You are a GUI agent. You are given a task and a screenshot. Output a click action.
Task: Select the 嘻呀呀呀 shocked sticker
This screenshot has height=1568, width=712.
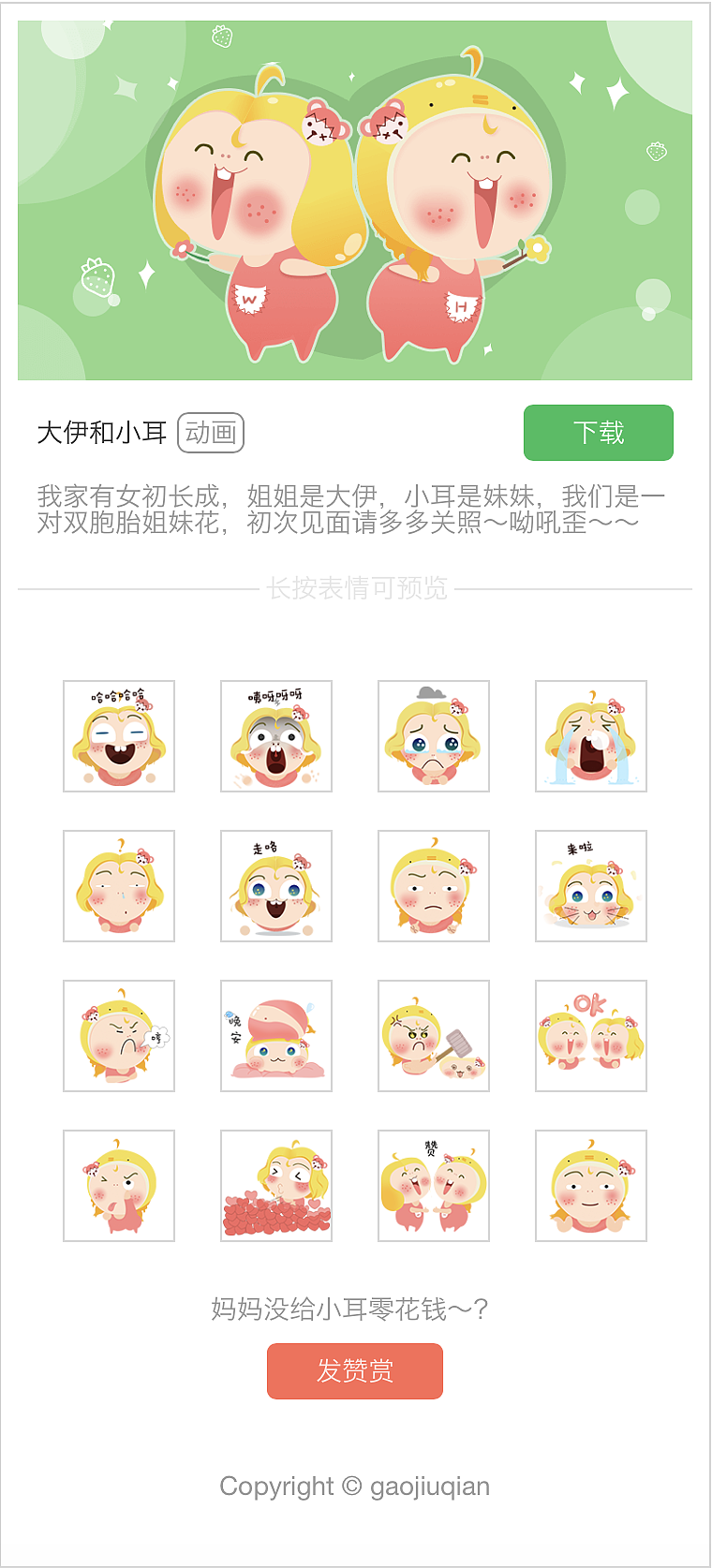coord(276,737)
